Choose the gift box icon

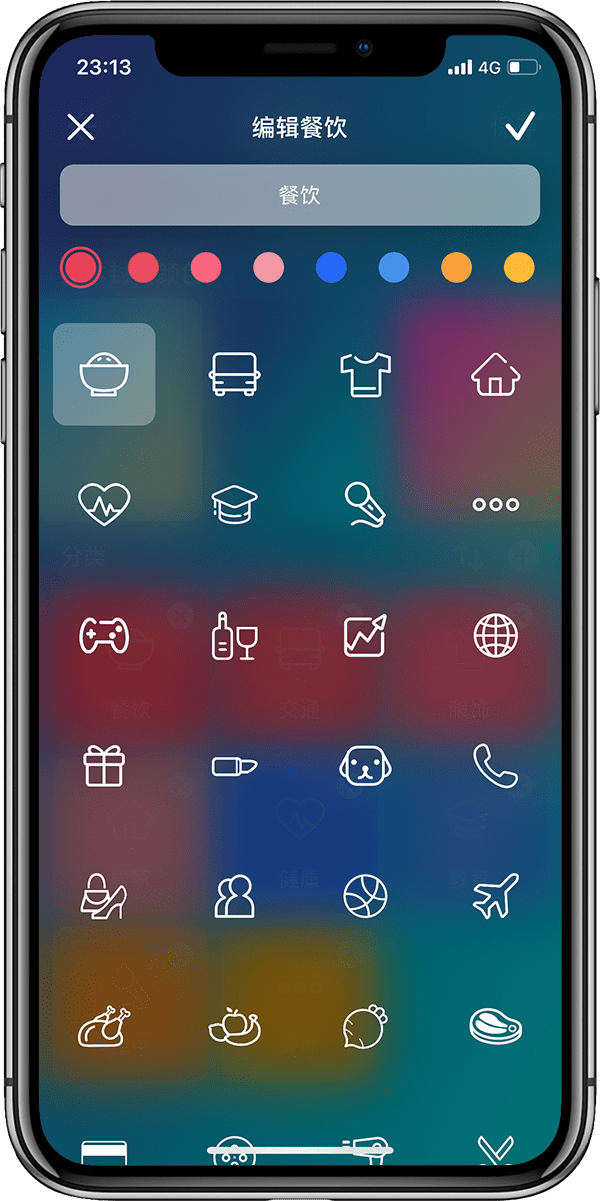104,766
